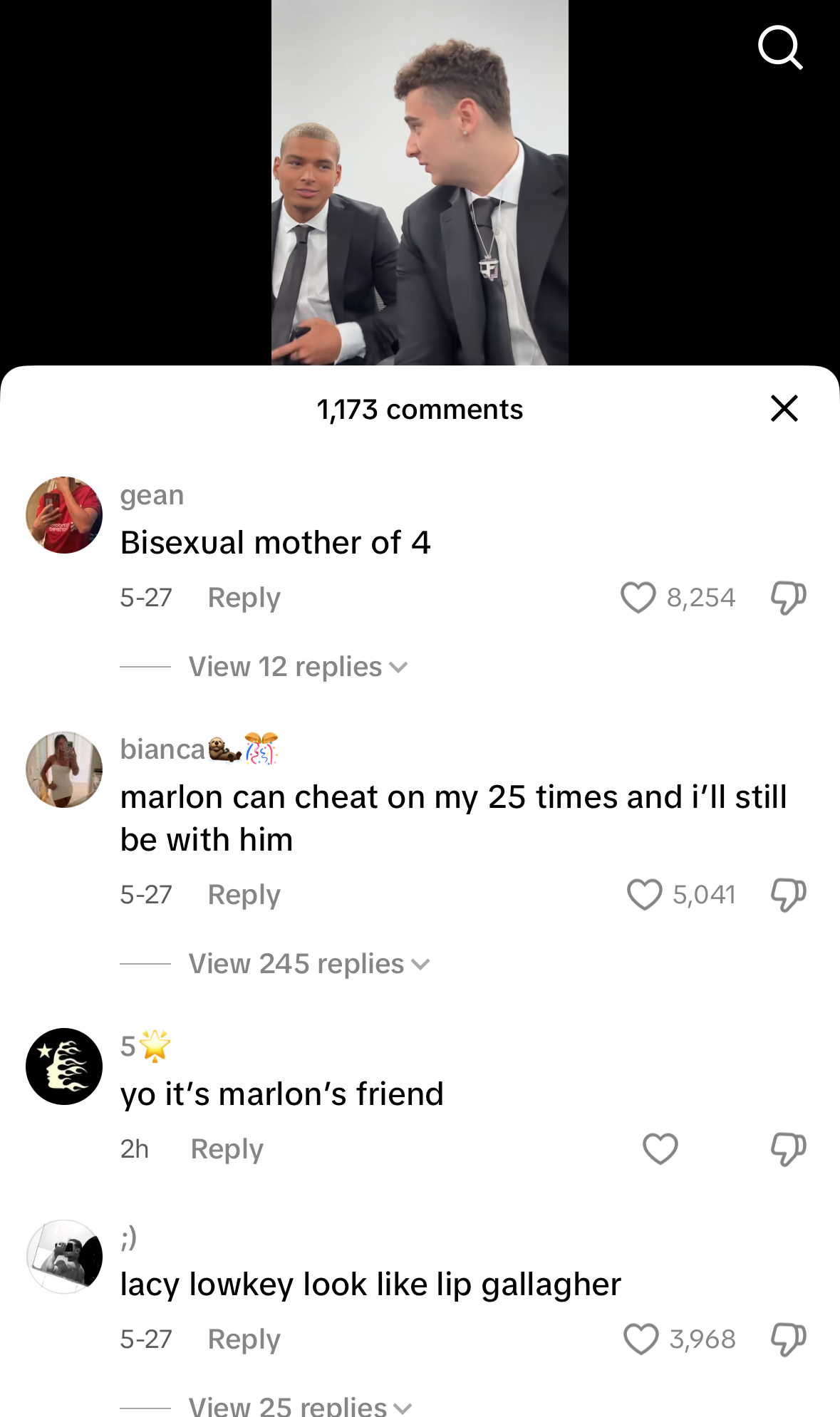Reply to the lip gallagher comment

pos(244,1339)
